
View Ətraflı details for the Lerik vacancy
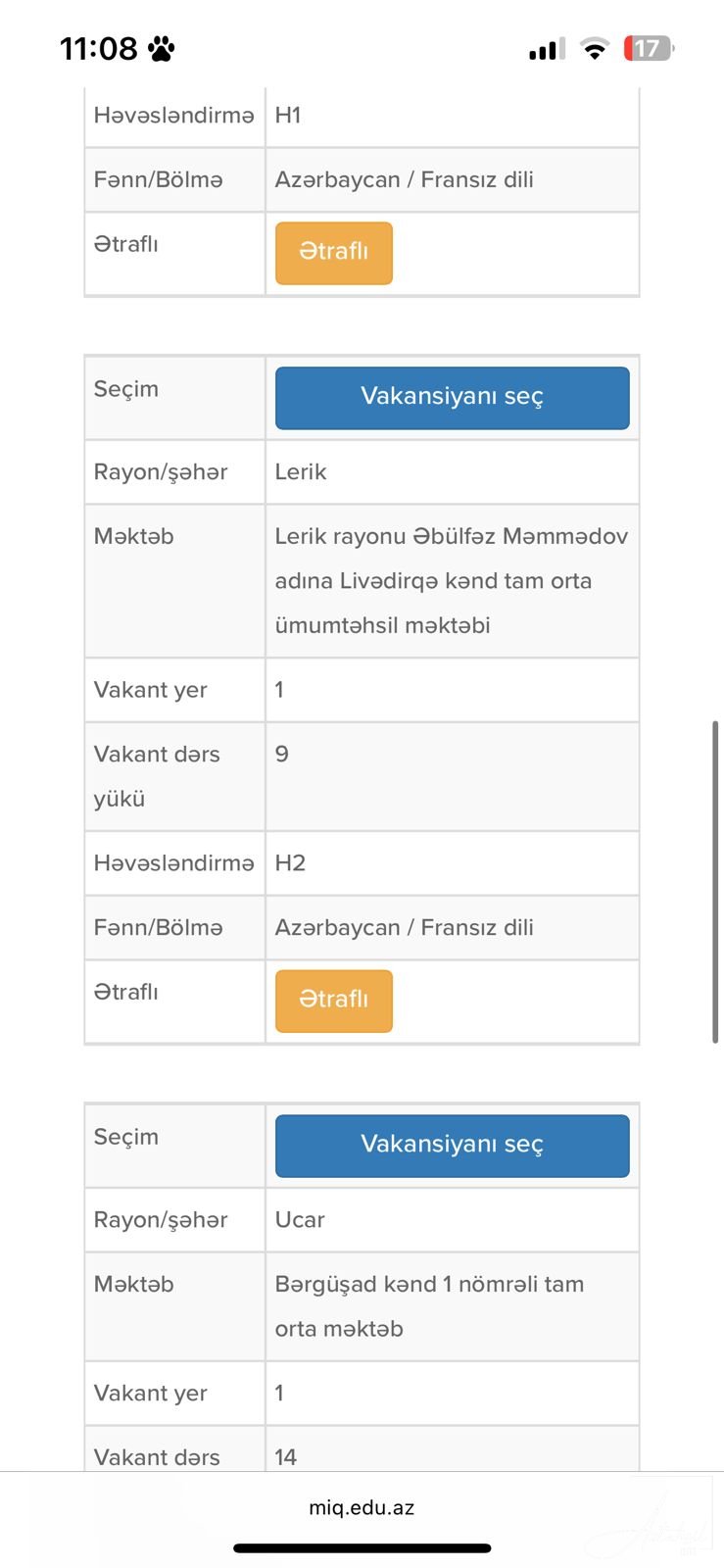point(333,1001)
